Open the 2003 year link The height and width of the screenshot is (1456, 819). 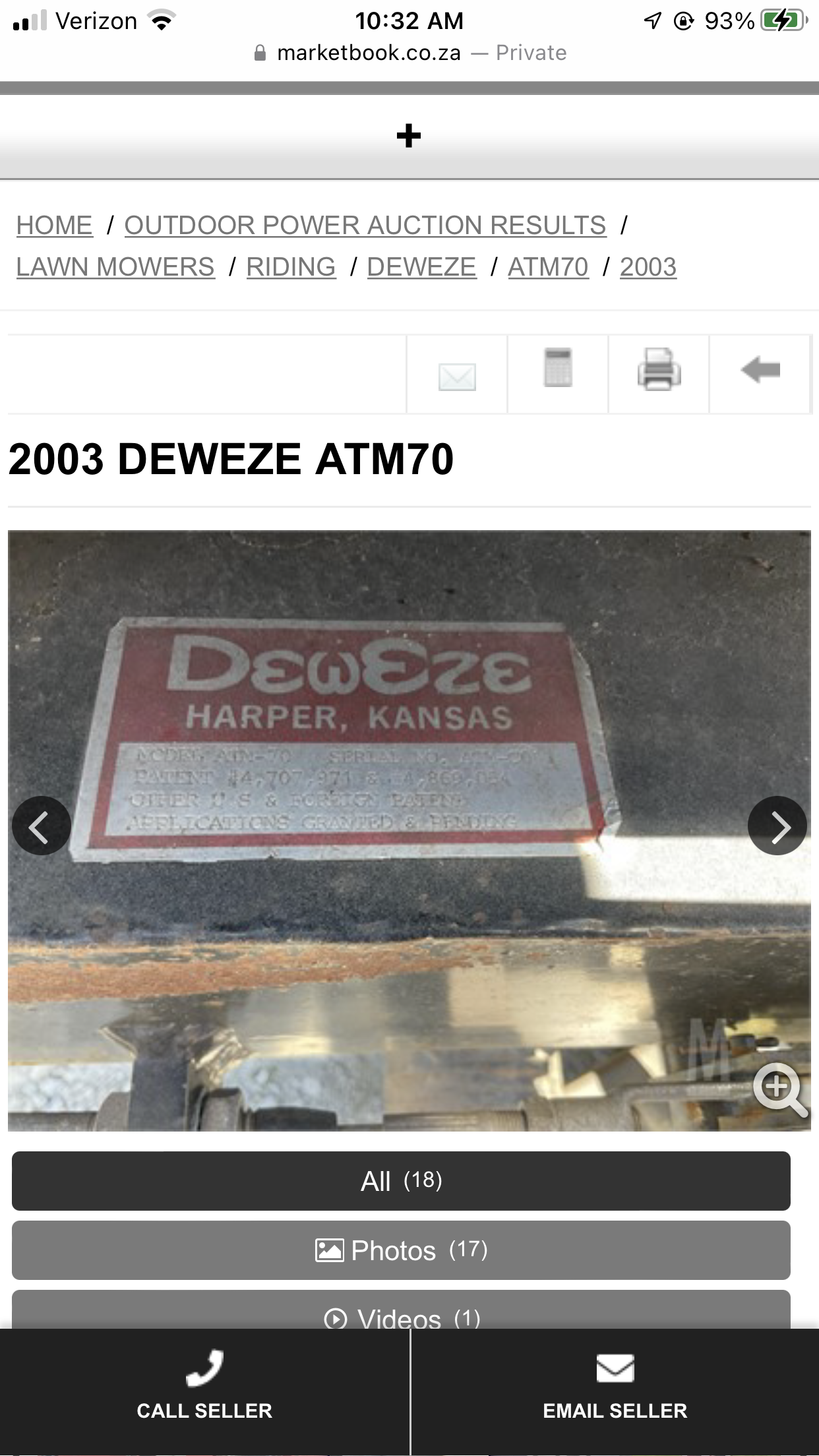(648, 267)
